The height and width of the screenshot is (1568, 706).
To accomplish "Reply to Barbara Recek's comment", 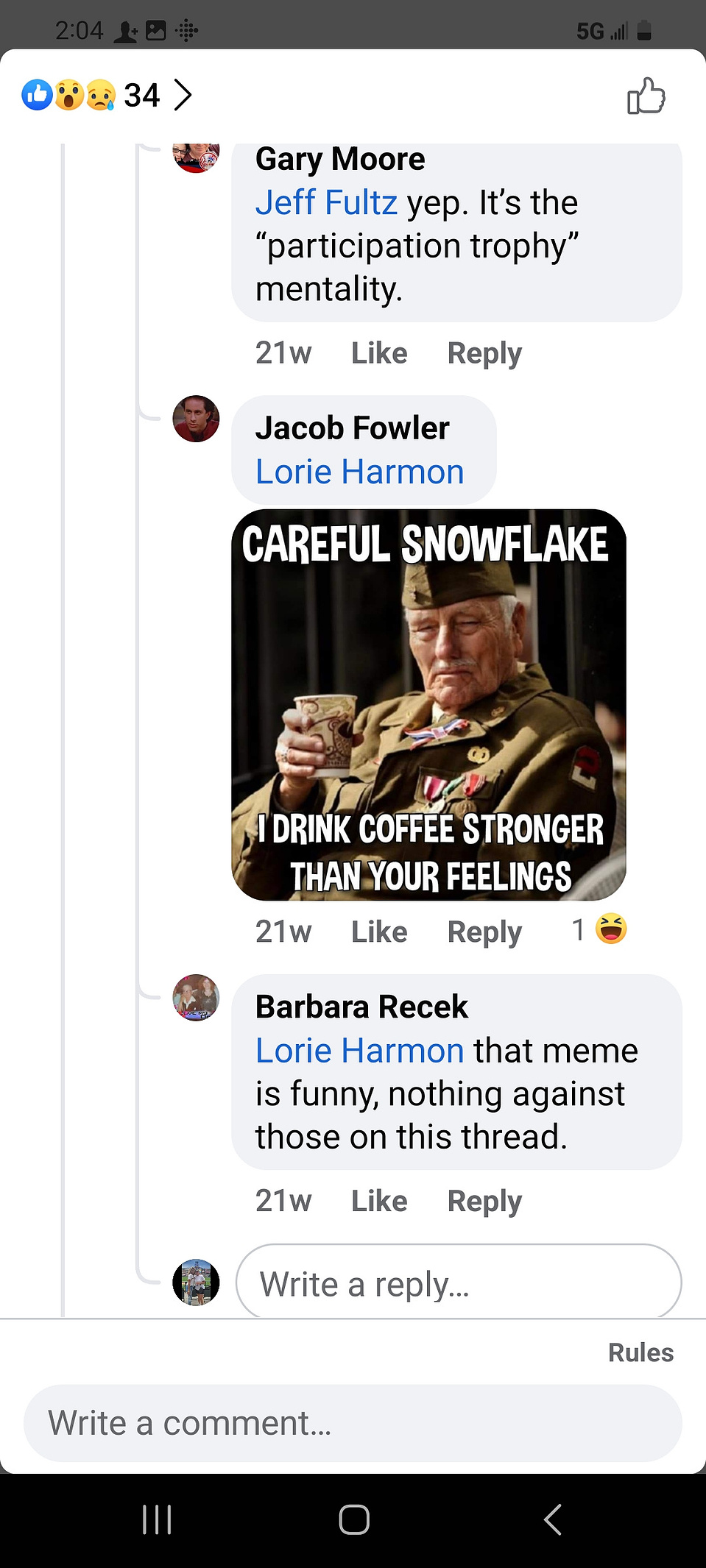I will pyautogui.click(x=484, y=1201).
